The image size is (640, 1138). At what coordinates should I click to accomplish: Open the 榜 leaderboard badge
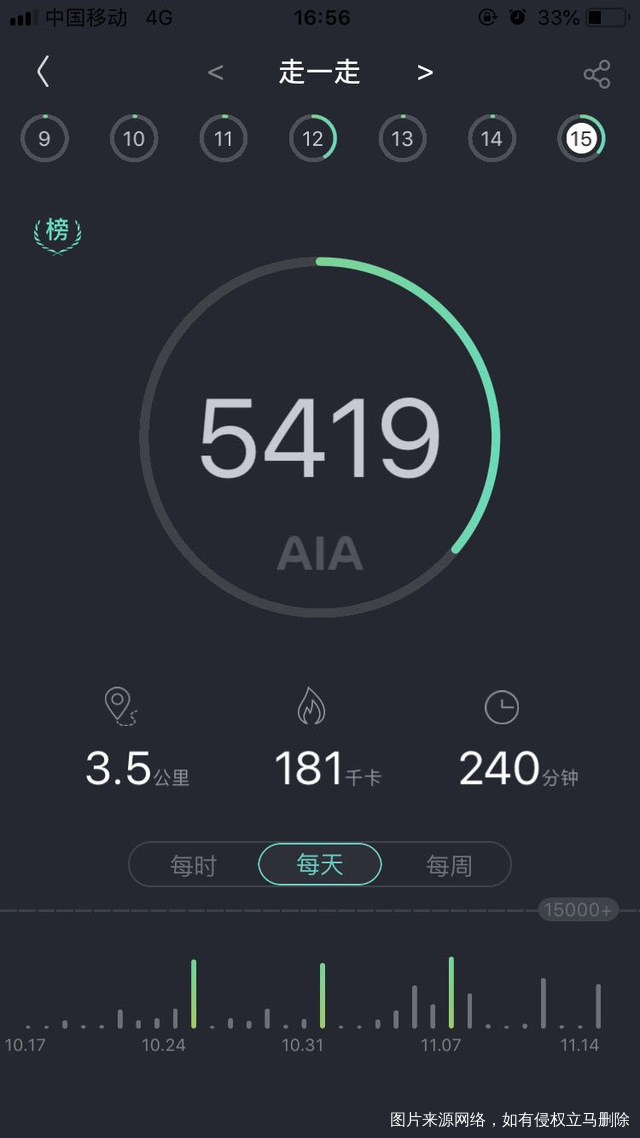point(57,232)
